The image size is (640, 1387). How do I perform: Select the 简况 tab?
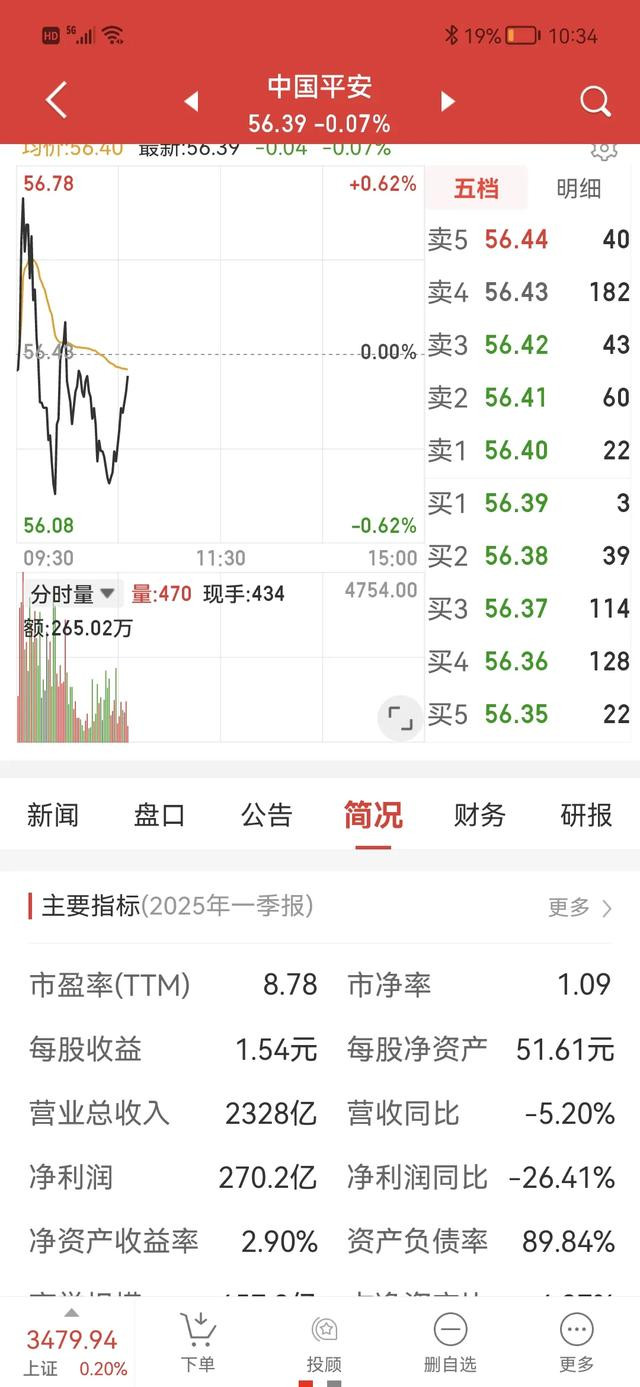[x=373, y=815]
